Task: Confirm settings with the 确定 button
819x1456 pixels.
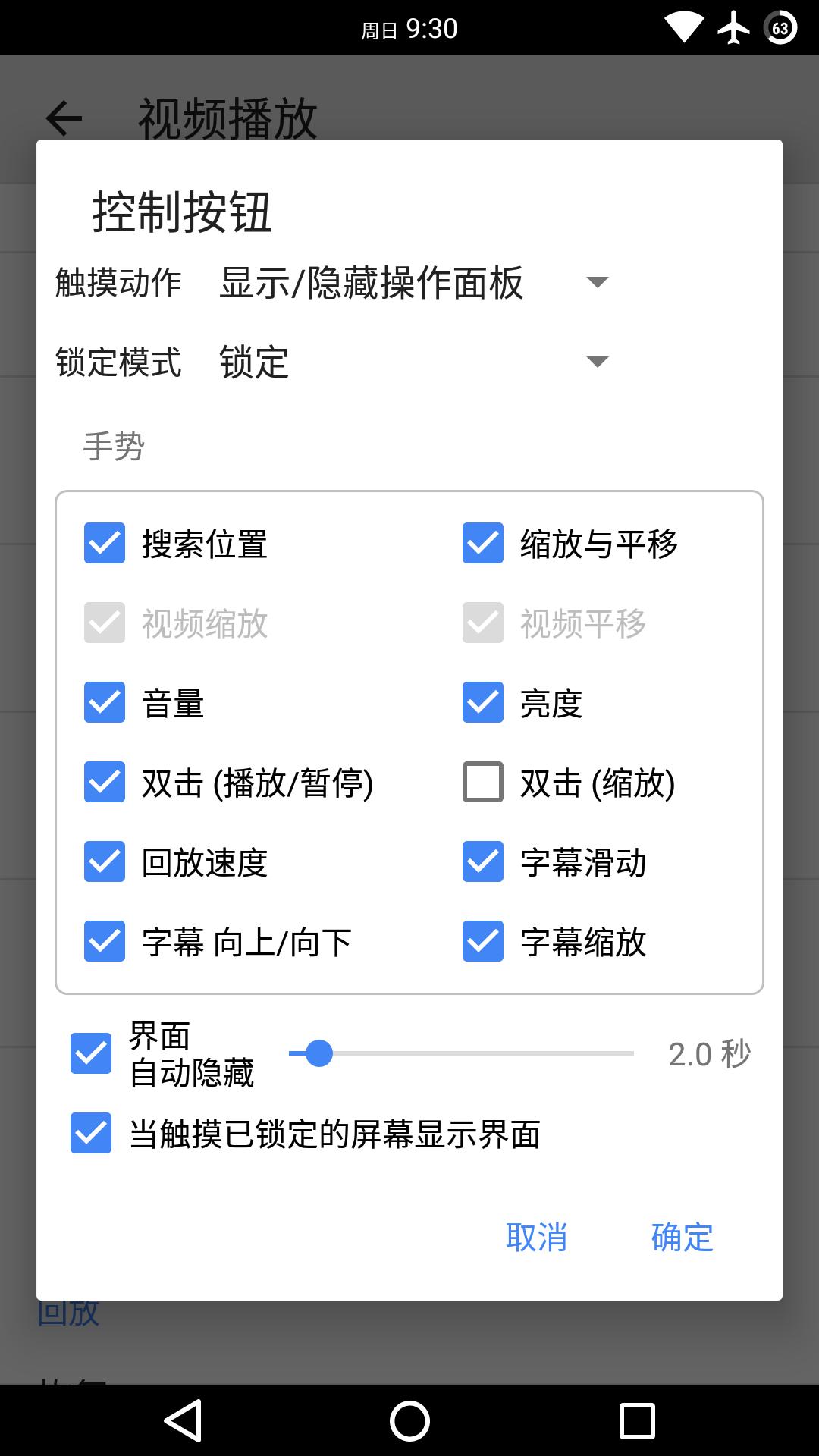Action: tap(680, 1238)
